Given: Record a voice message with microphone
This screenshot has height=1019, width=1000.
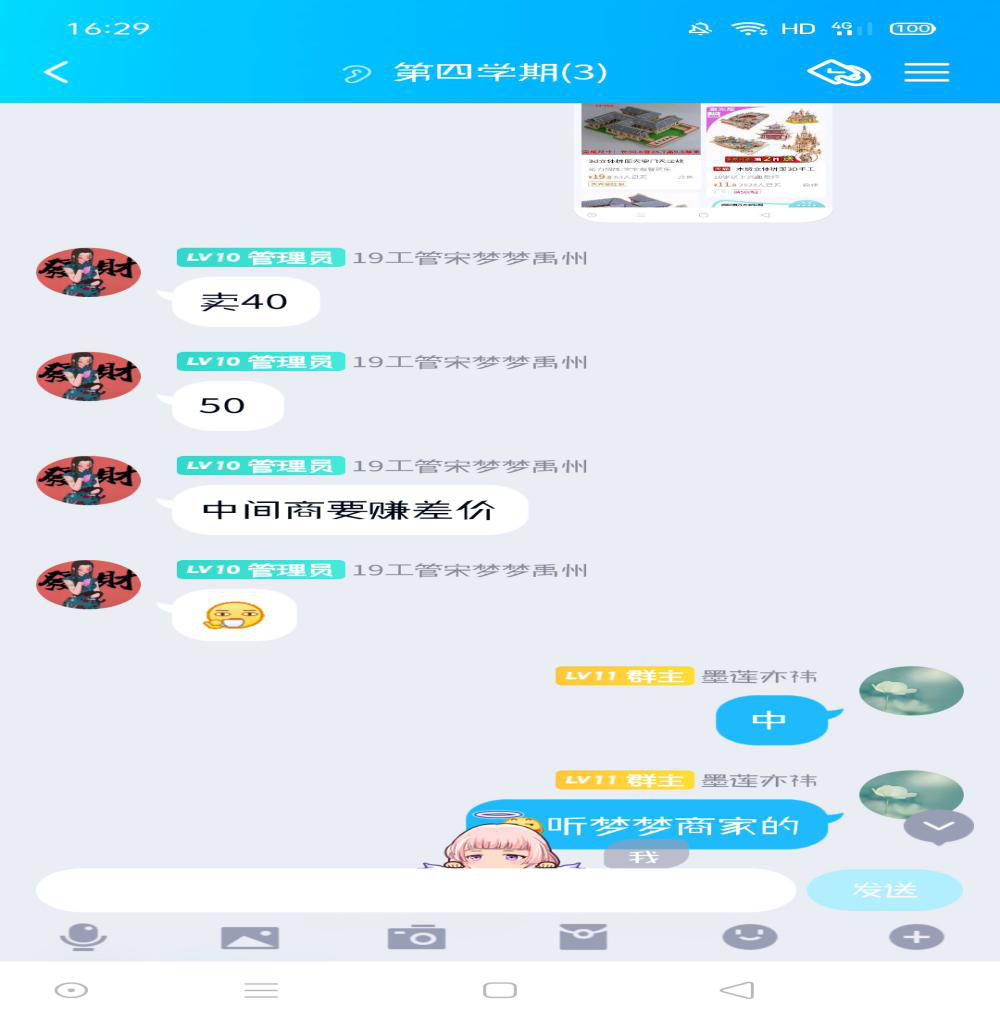Looking at the screenshot, I should [83, 937].
